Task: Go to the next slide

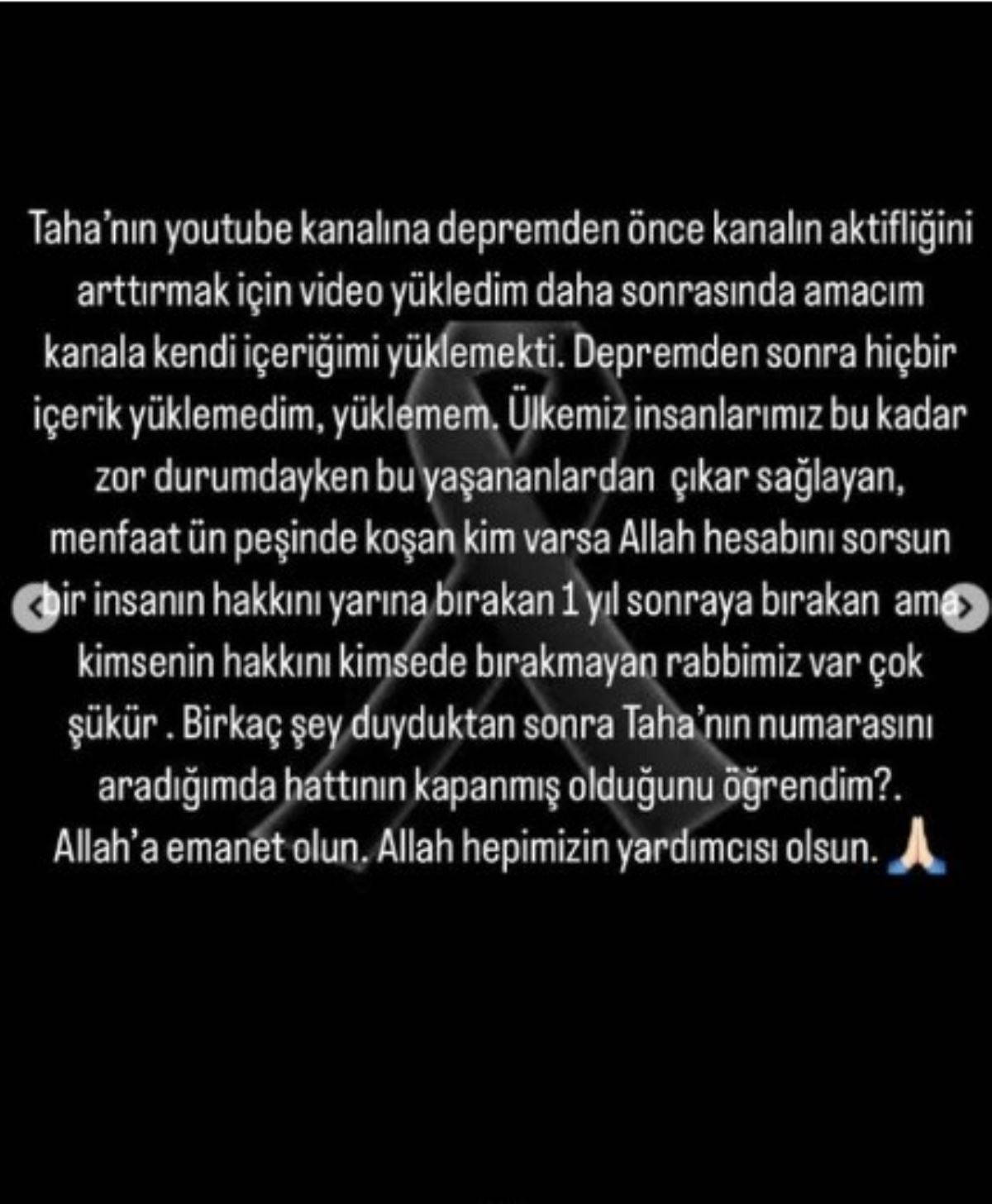Action: 965,607
